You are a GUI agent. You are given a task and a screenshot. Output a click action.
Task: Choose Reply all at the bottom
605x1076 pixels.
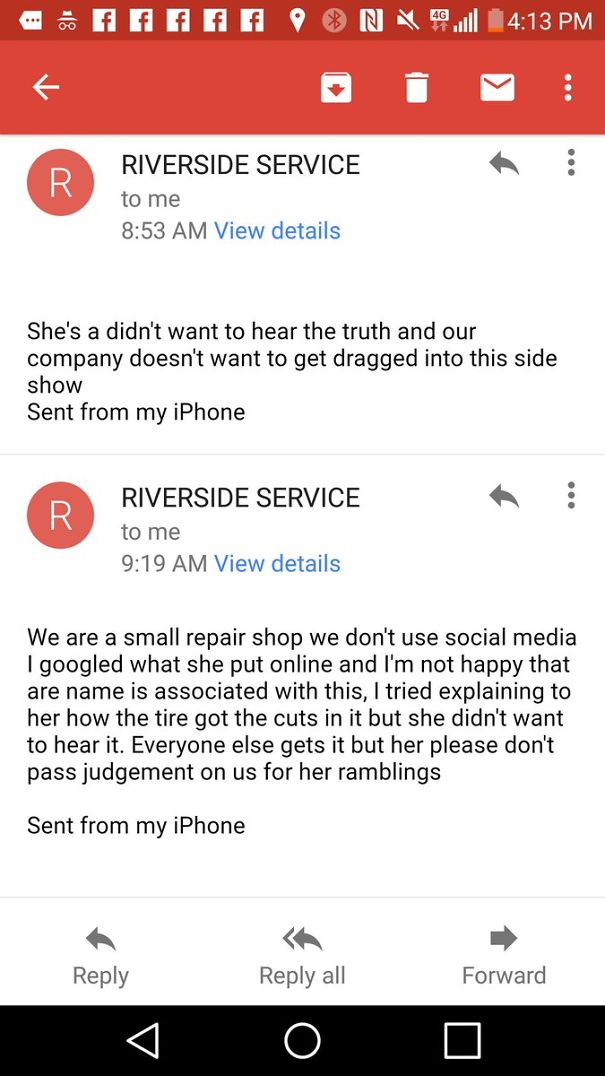coord(302,955)
